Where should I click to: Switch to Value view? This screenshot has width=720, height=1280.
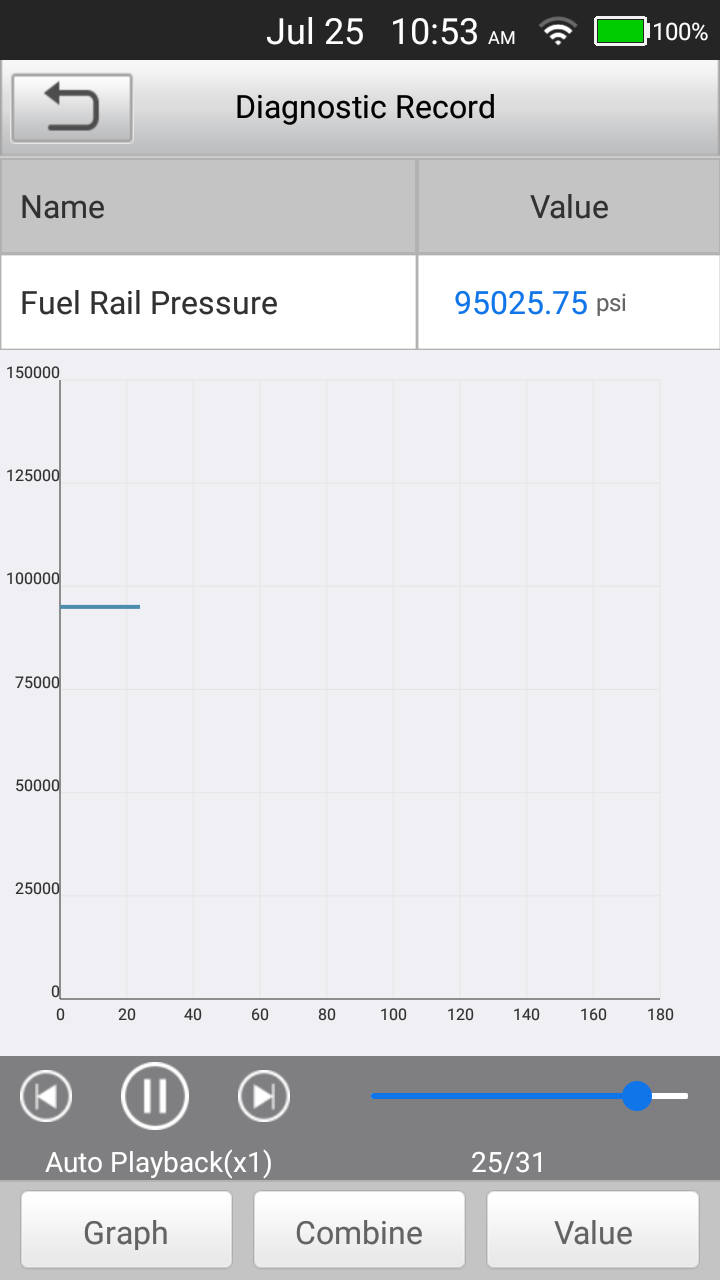point(593,1232)
